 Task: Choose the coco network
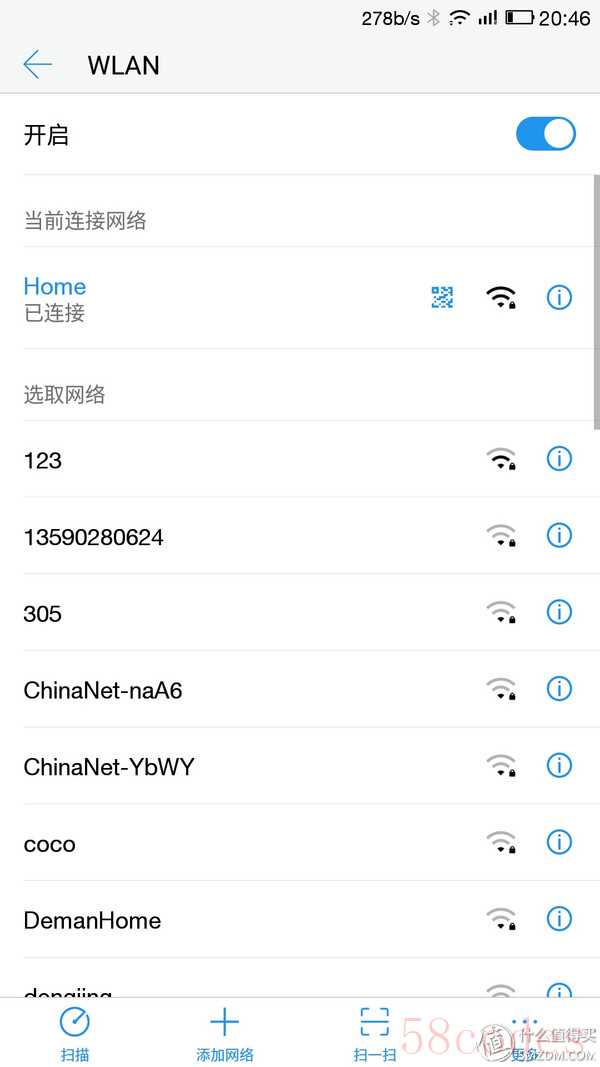(300, 842)
